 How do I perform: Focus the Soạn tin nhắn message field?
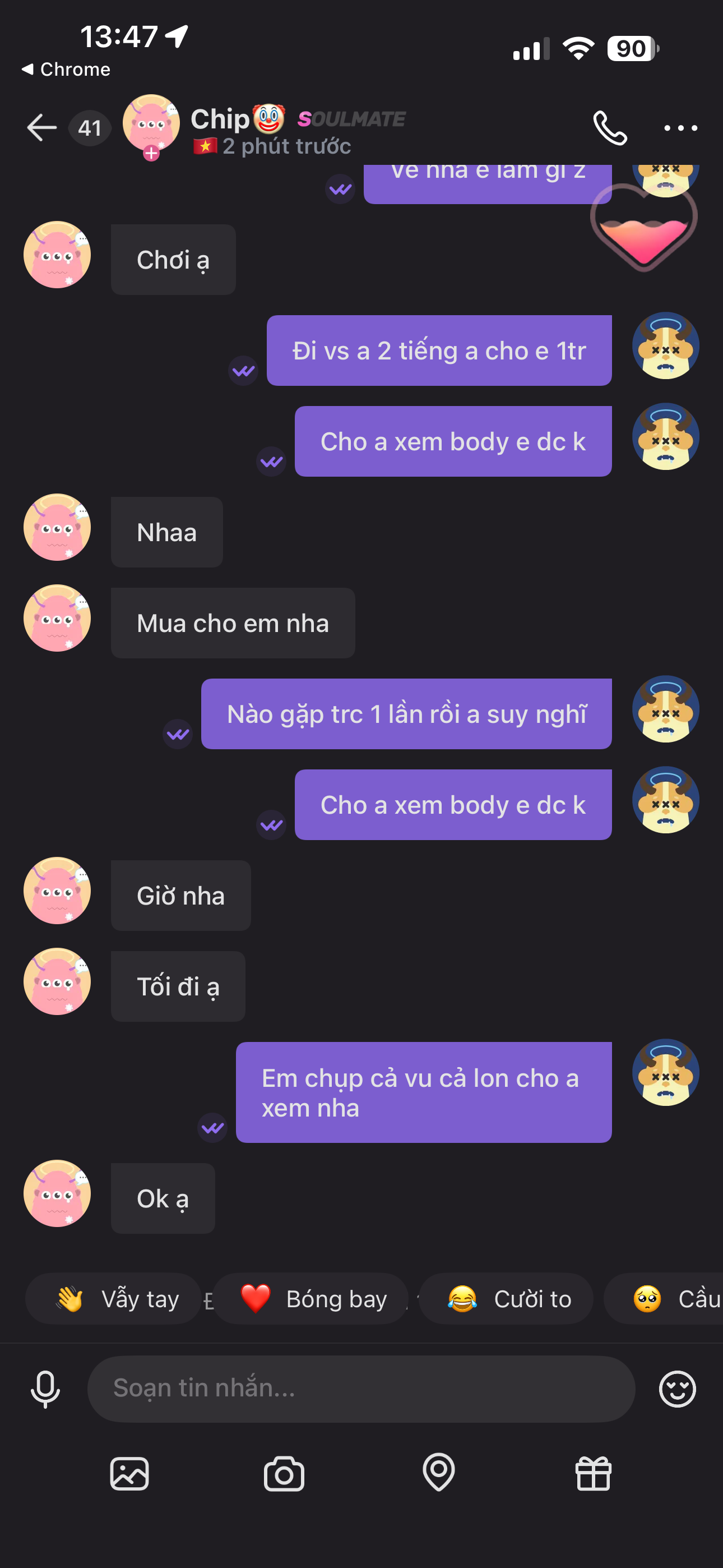click(x=360, y=1389)
